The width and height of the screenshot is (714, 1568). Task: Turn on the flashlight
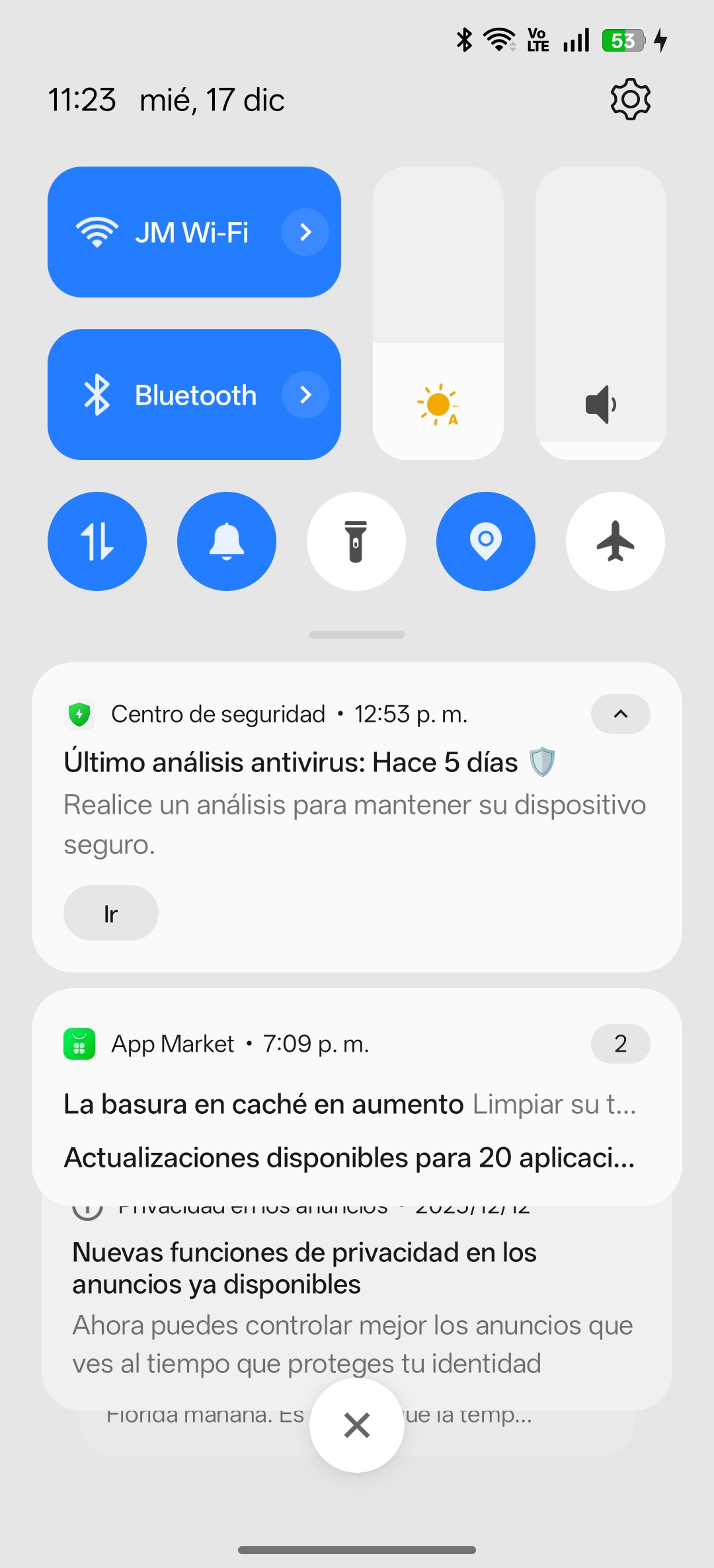[356, 541]
